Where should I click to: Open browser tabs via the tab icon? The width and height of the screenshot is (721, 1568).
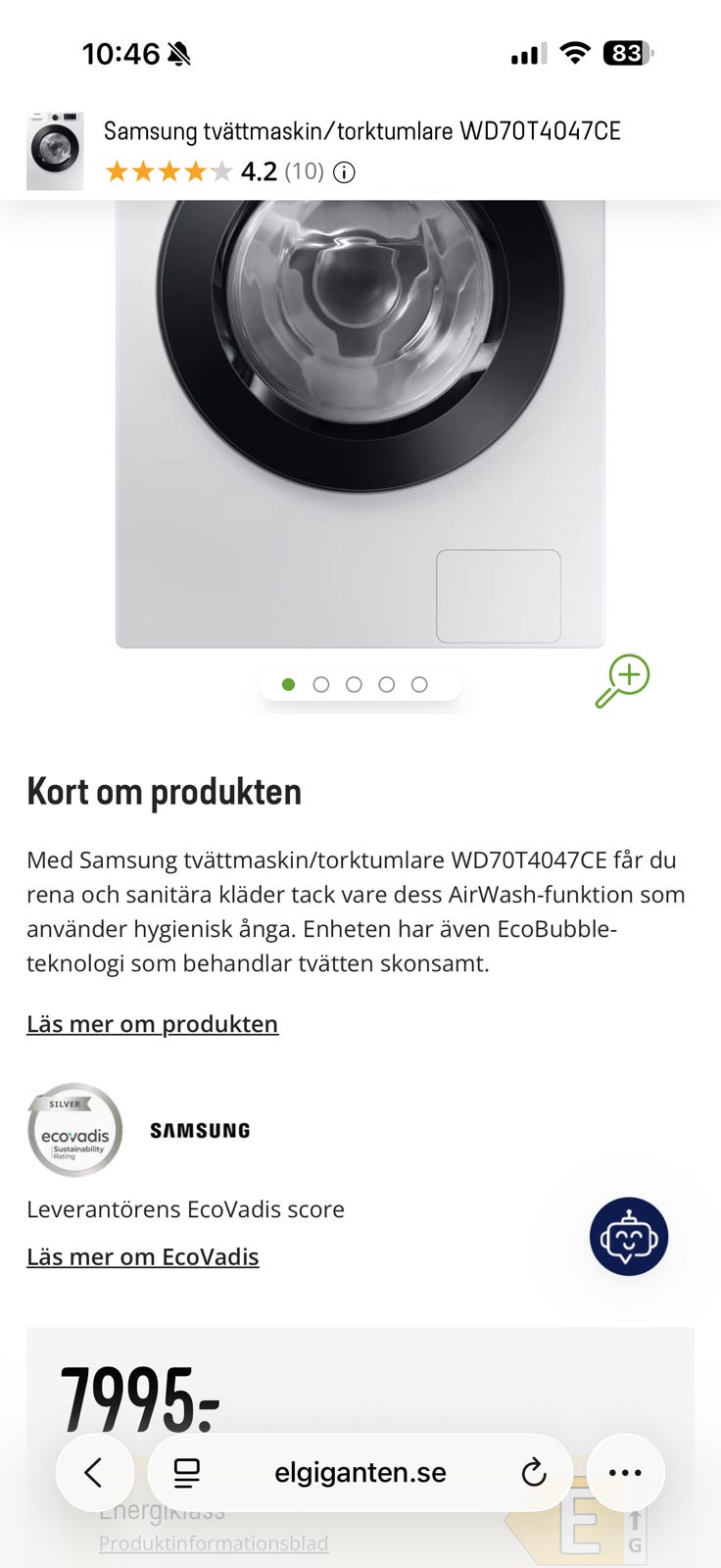pos(185,1472)
